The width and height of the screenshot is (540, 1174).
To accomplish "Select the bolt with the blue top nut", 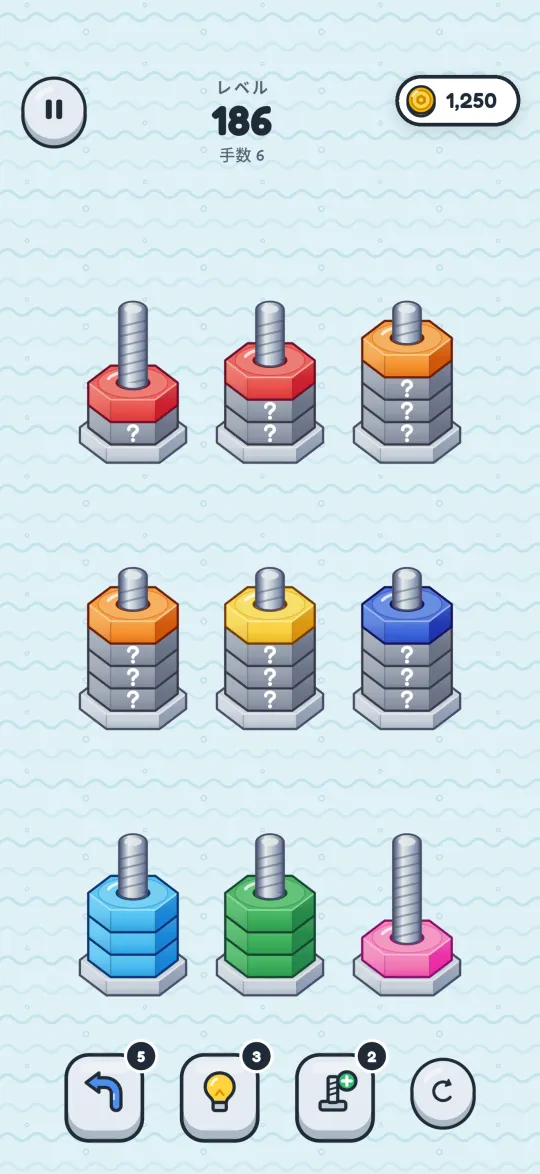I will pos(407,649).
